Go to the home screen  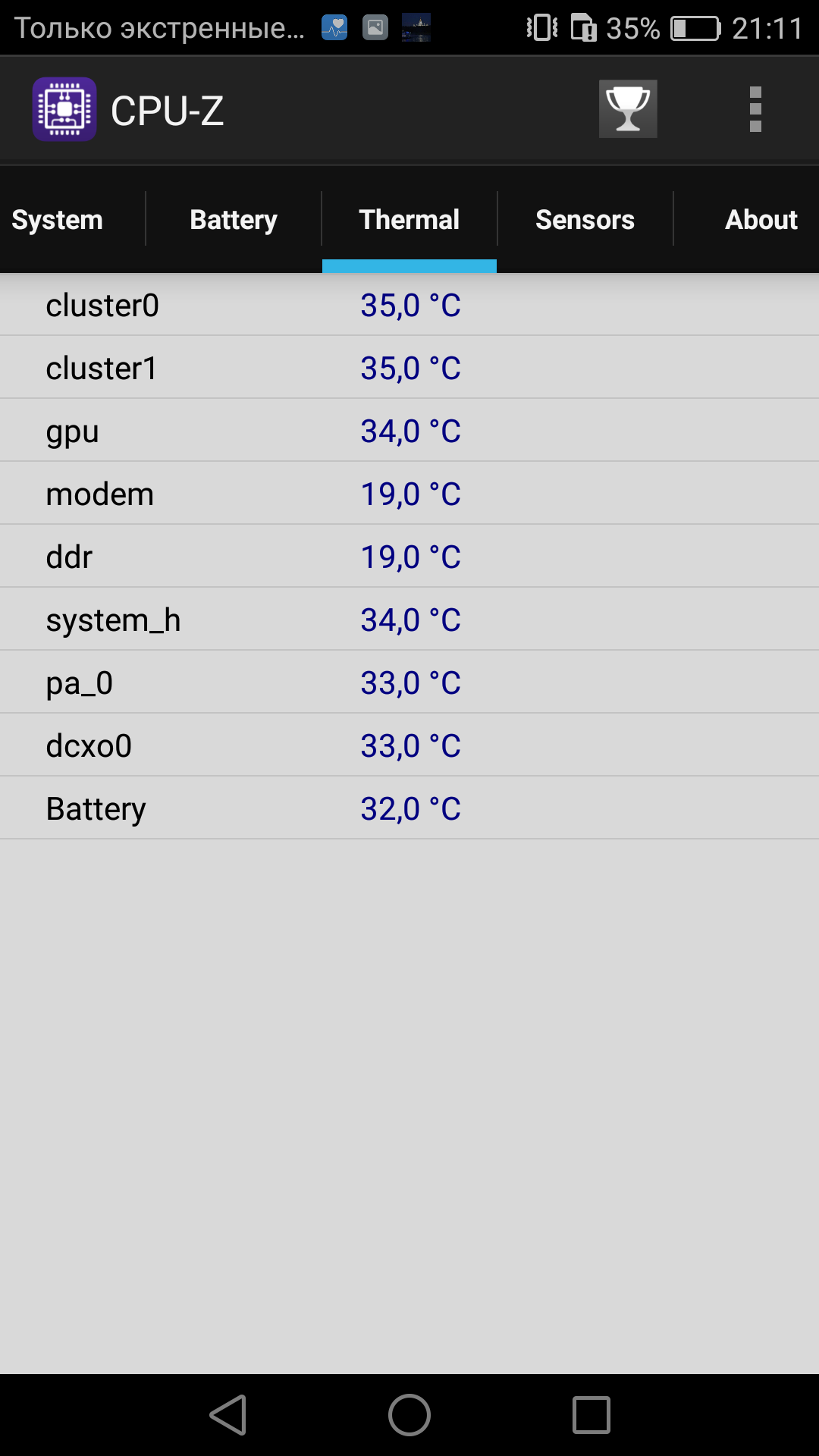[409, 1415]
